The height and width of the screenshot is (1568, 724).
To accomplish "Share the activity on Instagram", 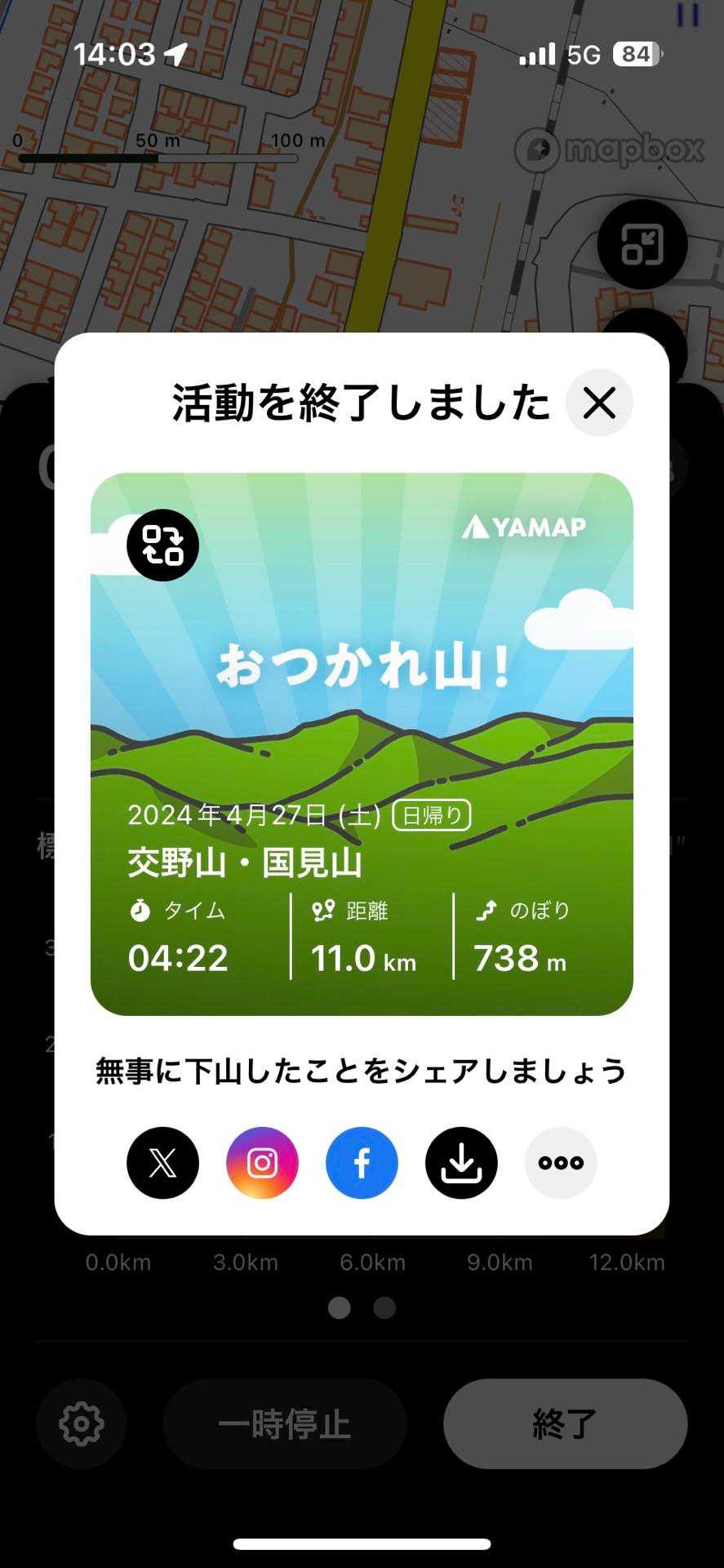I will pos(262,1163).
